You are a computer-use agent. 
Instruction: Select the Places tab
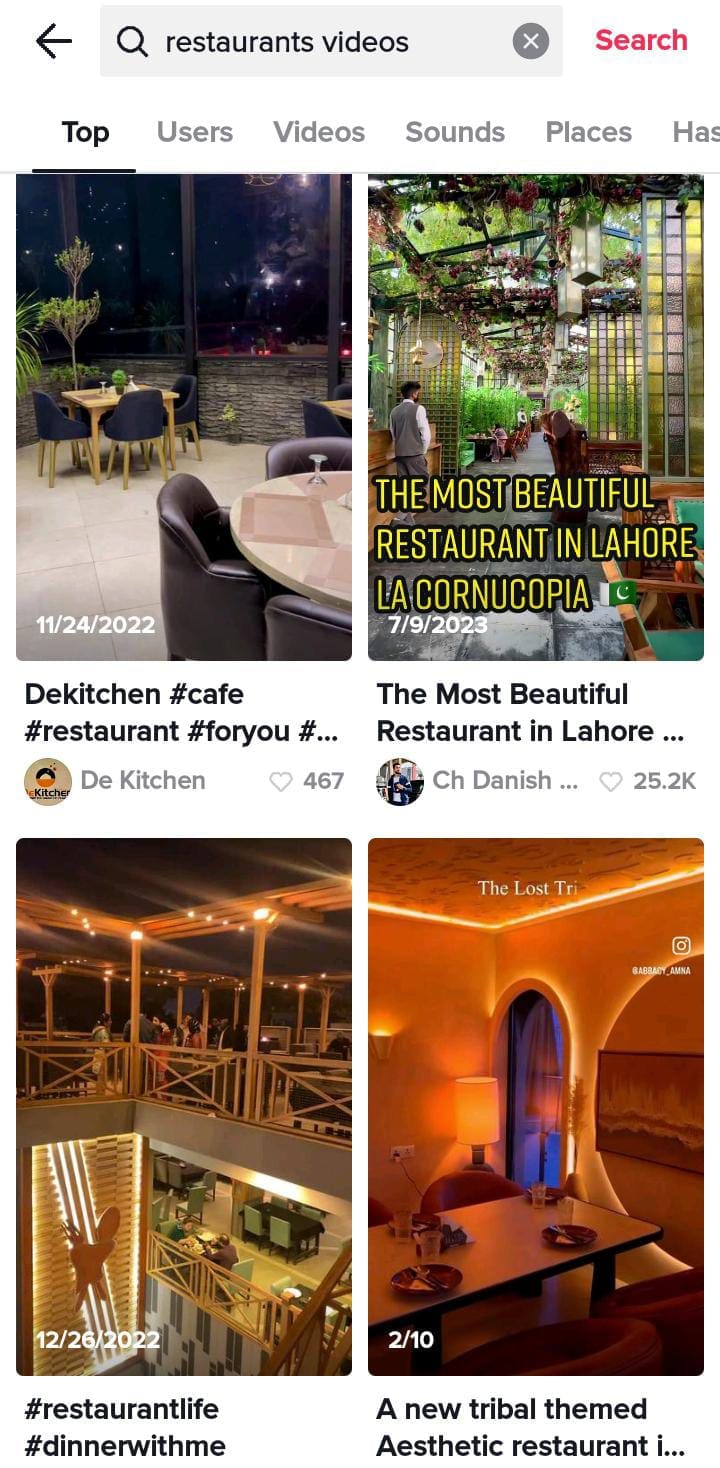(x=588, y=132)
